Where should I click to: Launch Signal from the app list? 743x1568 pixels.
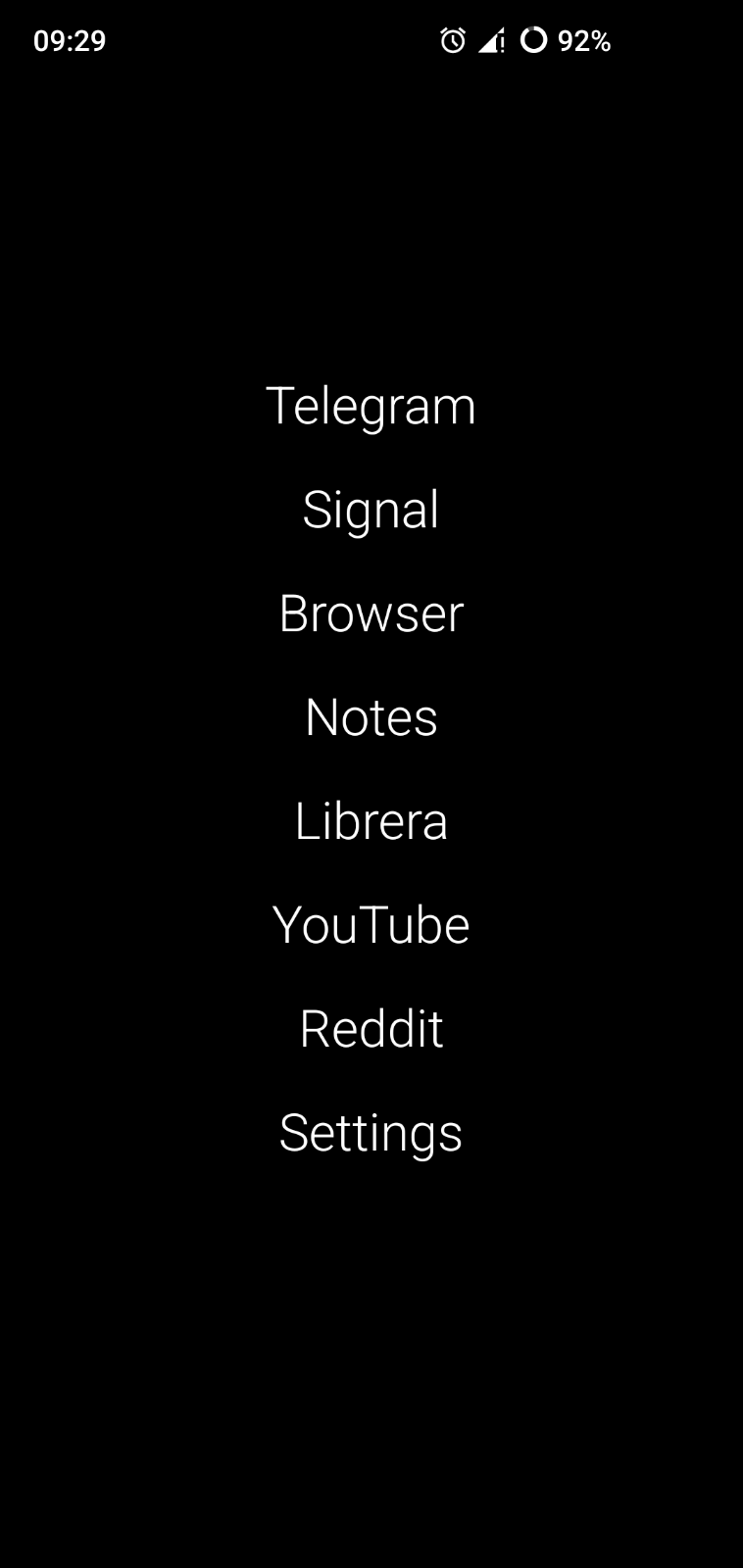371,510
